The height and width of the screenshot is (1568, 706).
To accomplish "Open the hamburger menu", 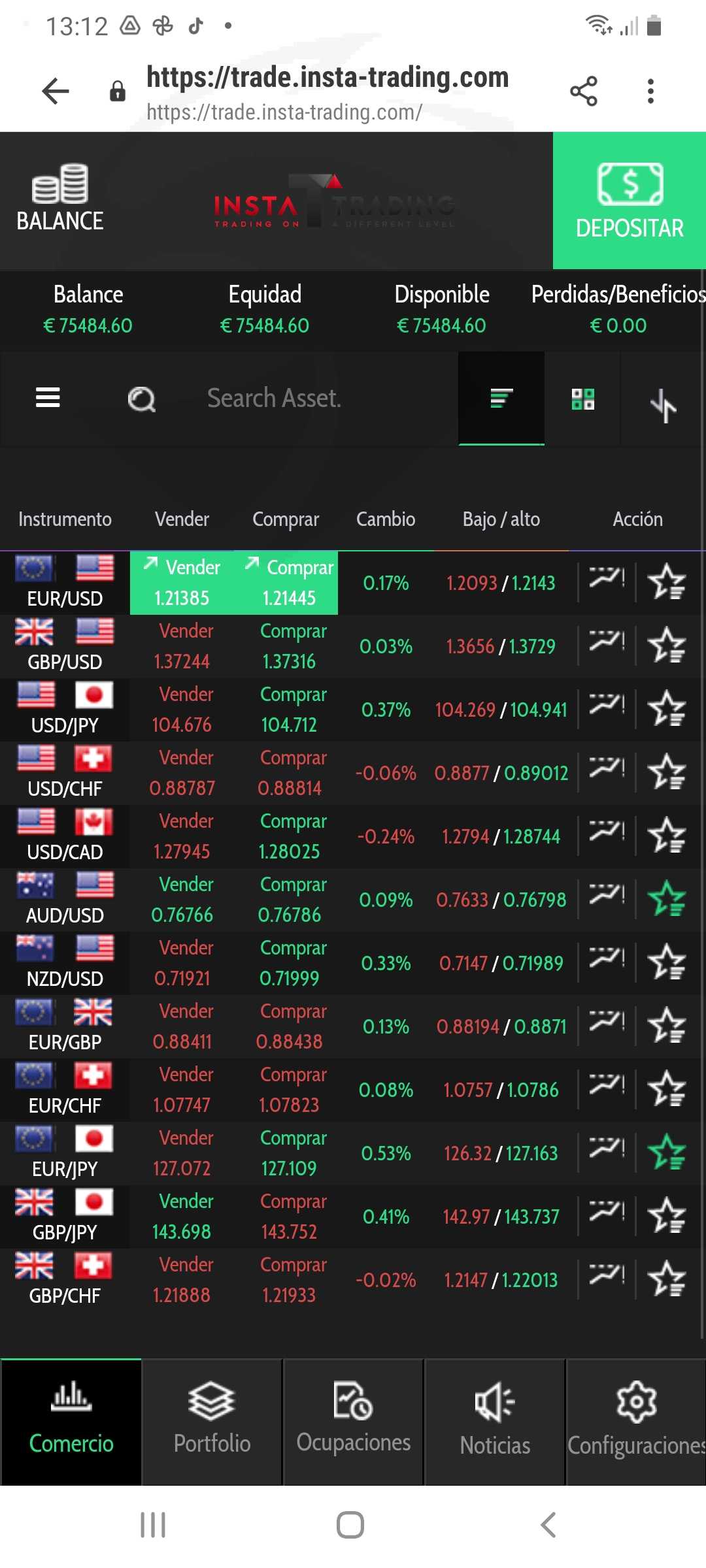I will pos(48,397).
